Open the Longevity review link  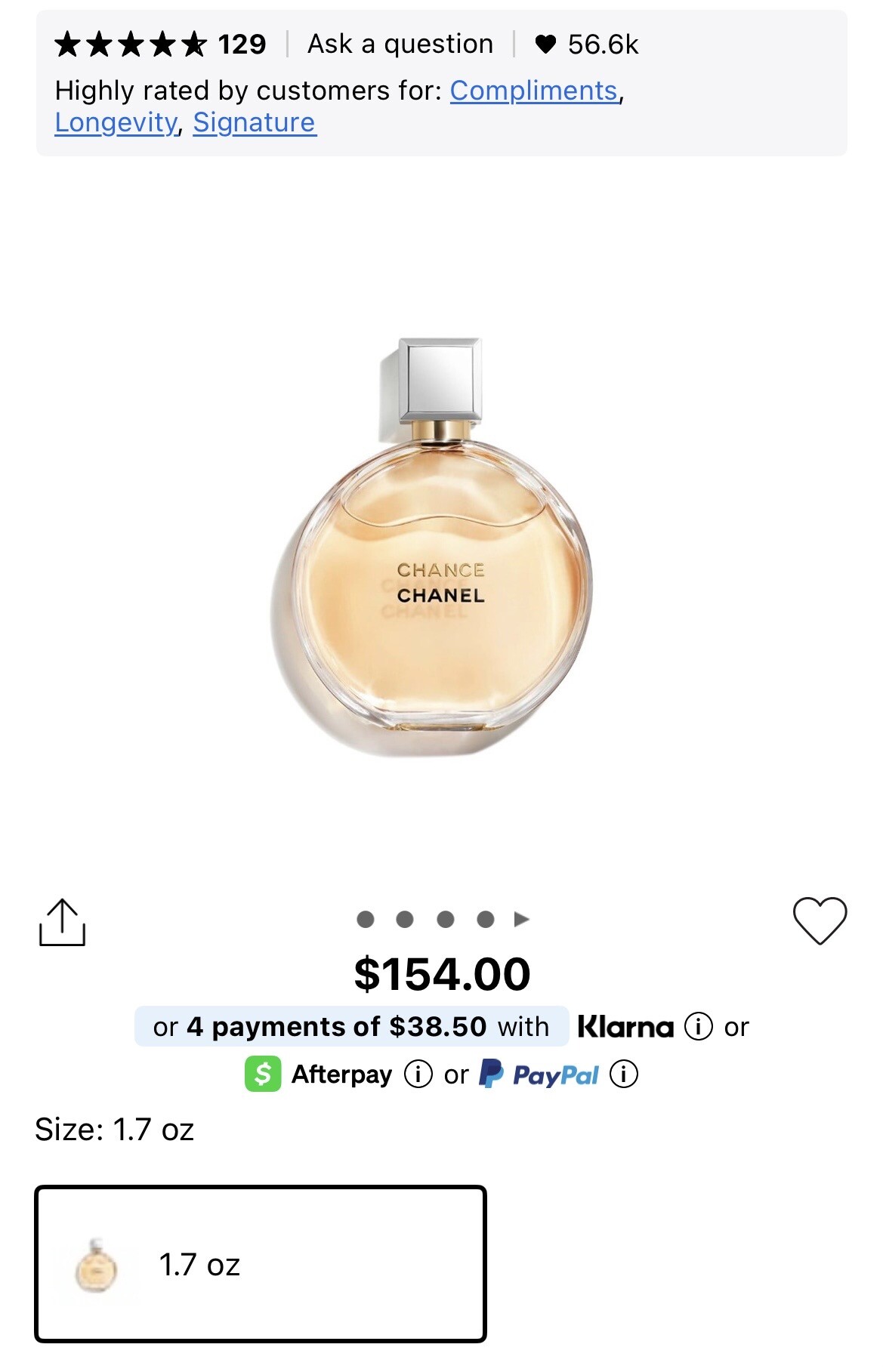point(116,122)
